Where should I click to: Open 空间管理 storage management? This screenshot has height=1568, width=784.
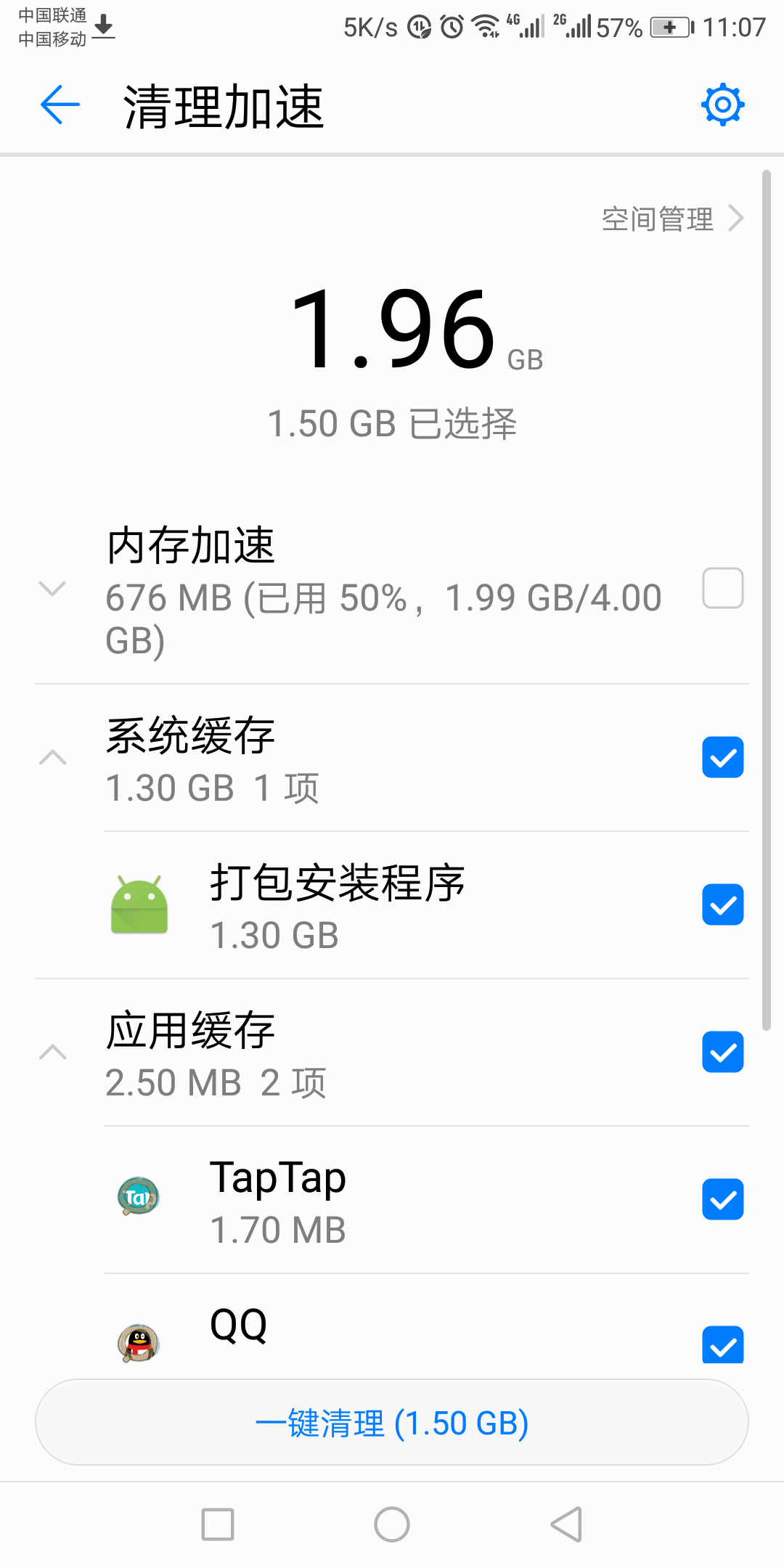[x=672, y=219]
